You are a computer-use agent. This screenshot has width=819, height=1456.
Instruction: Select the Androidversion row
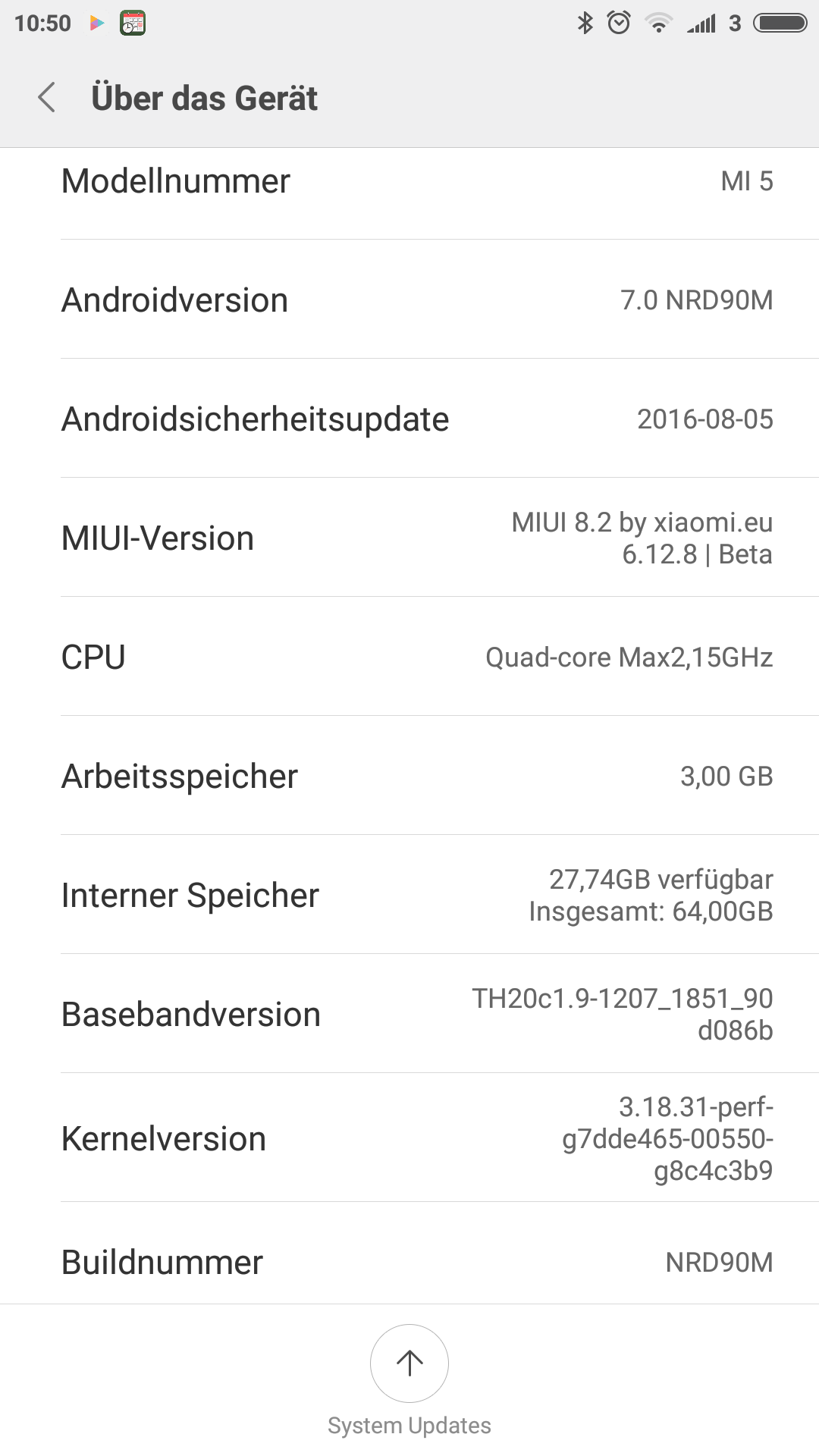point(409,299)
